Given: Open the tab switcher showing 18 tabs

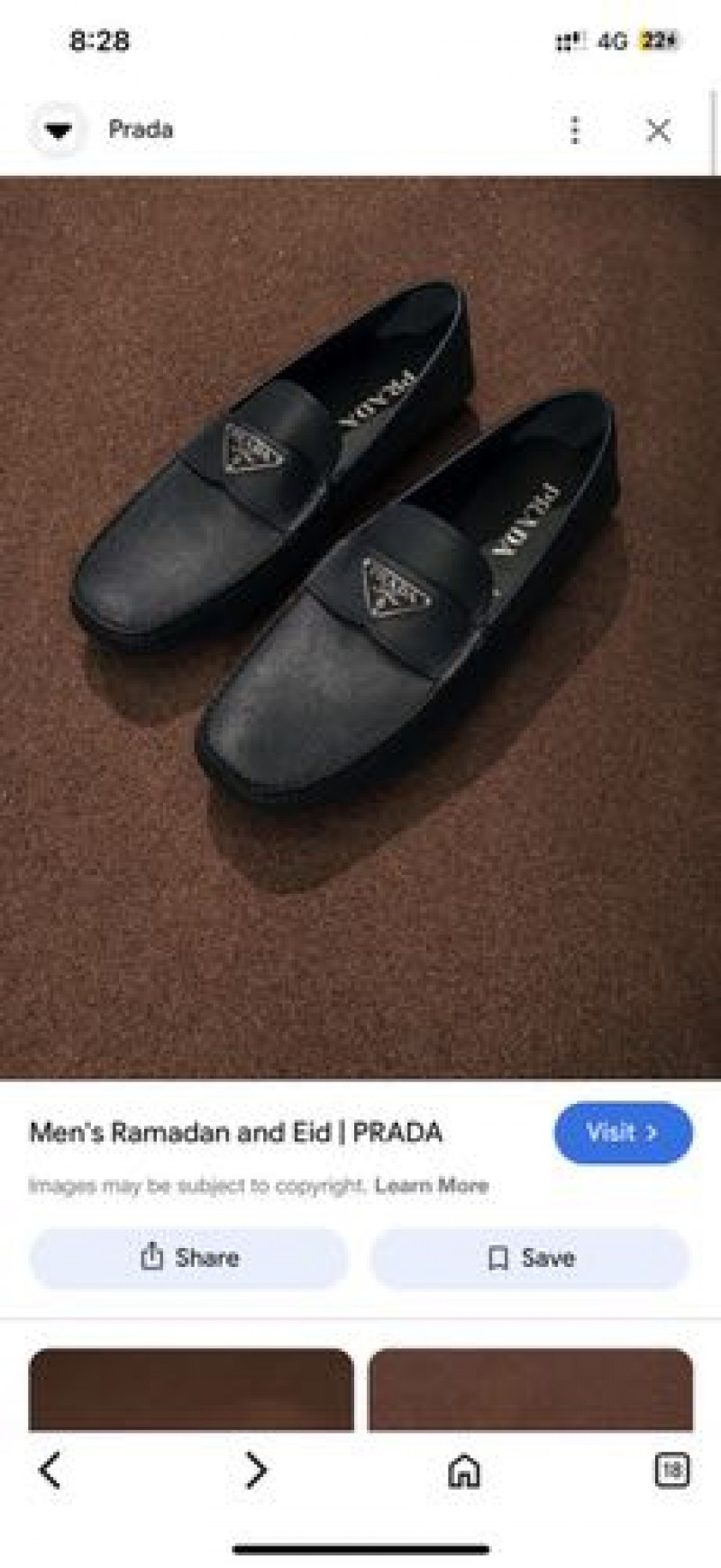Looking at the screenshot, I should (671, 1471).
